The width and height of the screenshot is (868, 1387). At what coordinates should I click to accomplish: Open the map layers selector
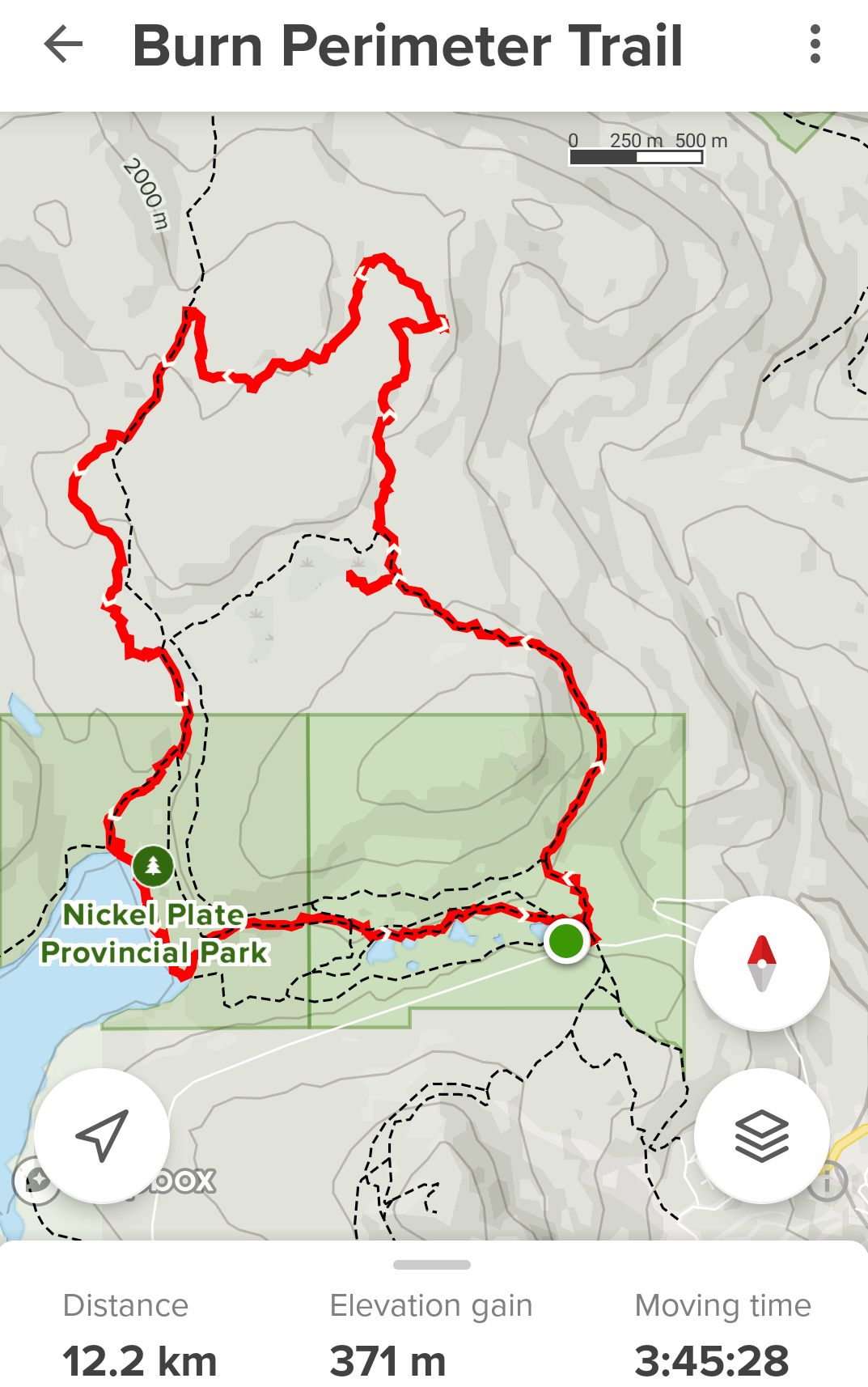click(x=761, y=1135)
